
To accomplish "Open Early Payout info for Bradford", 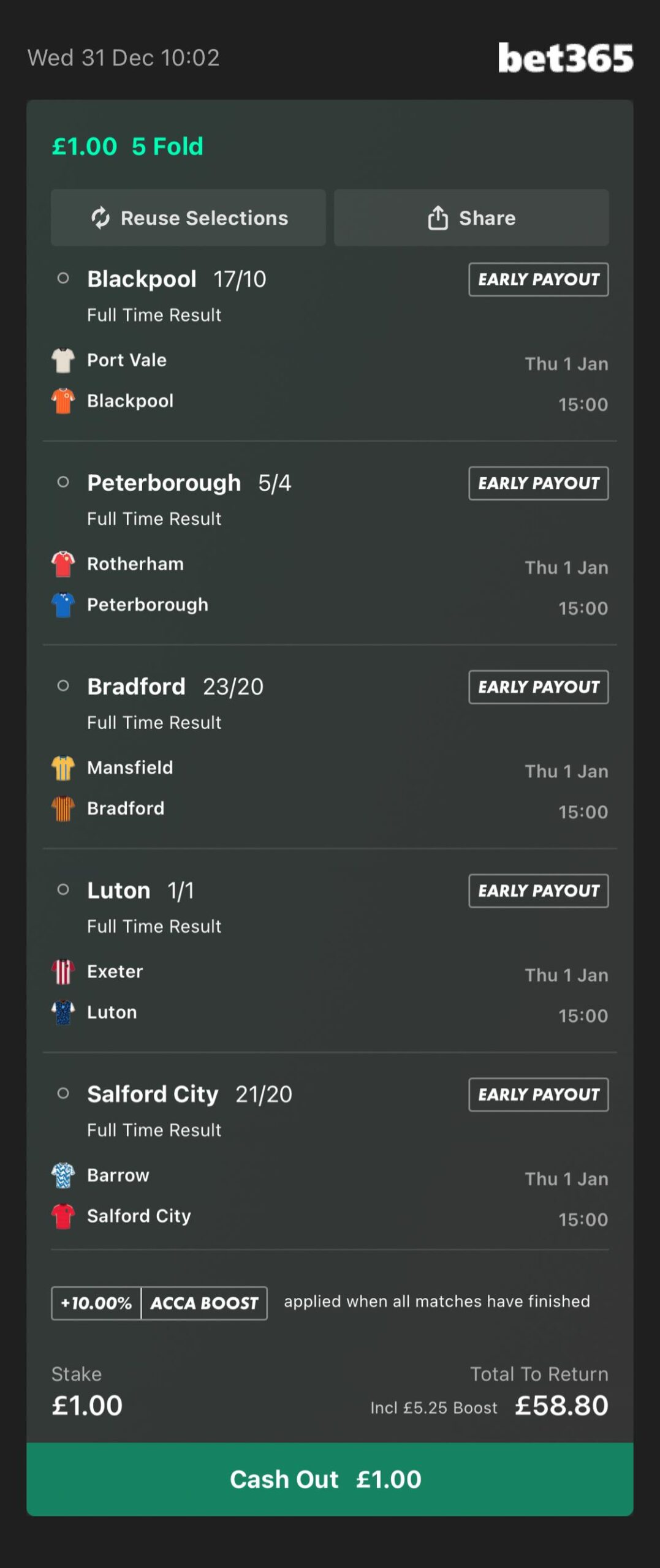I will point(538,687).
